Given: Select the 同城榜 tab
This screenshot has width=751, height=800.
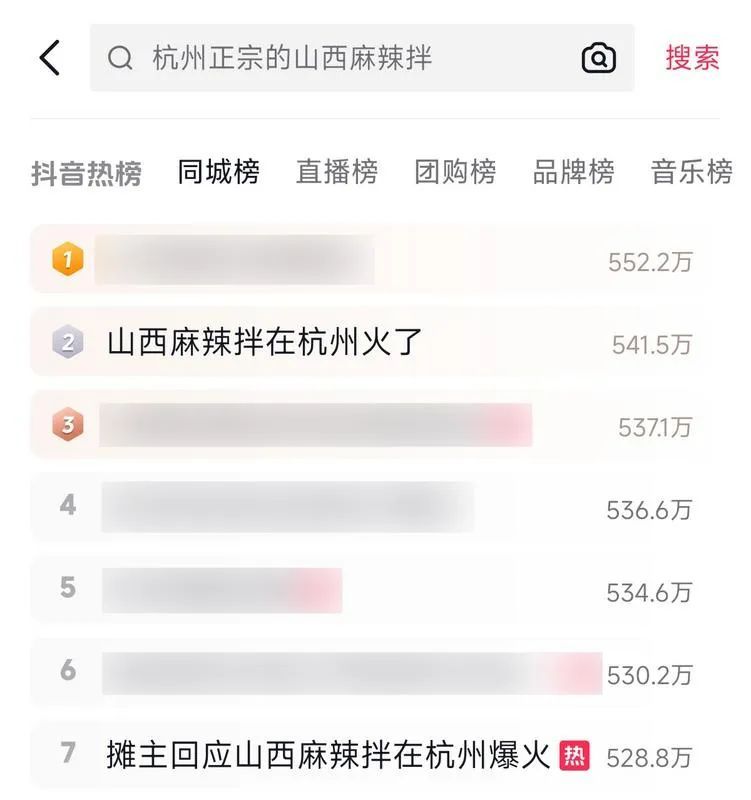Looking at the screenshot, I should coord(221,171).
